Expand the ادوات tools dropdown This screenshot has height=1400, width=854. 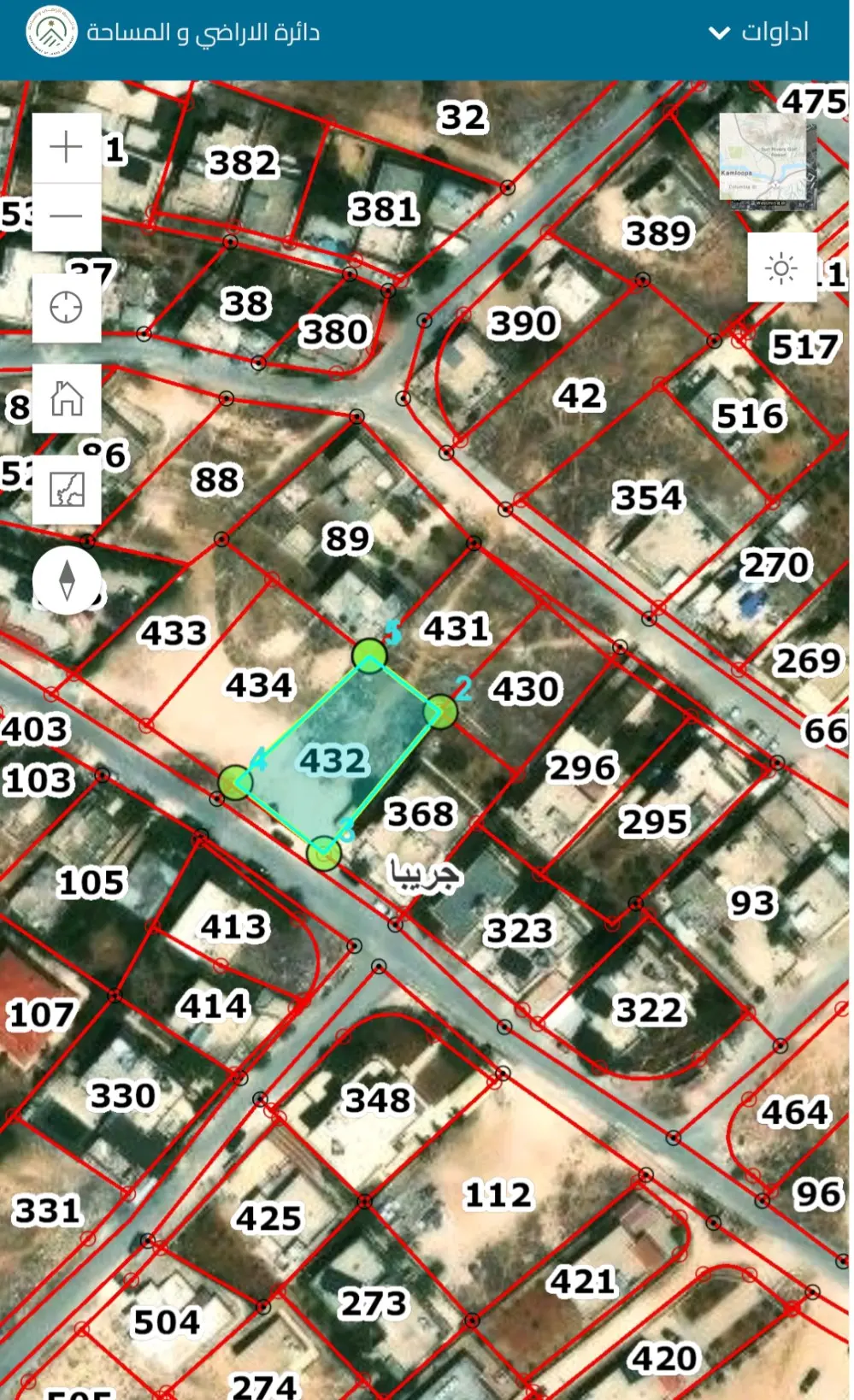(x=758, y=33)
